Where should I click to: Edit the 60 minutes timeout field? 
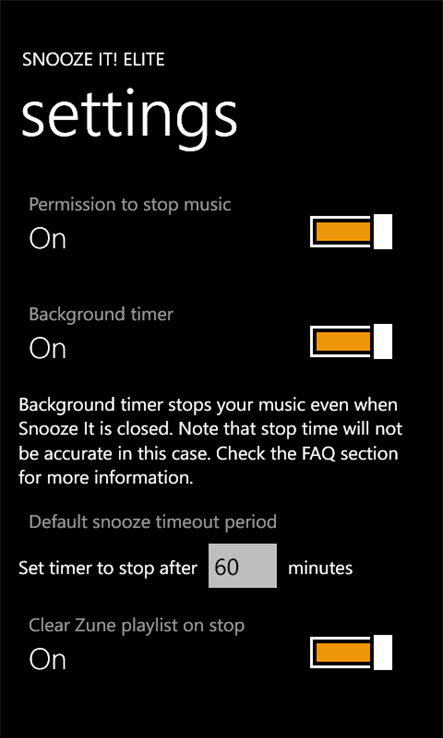(242, 566)
